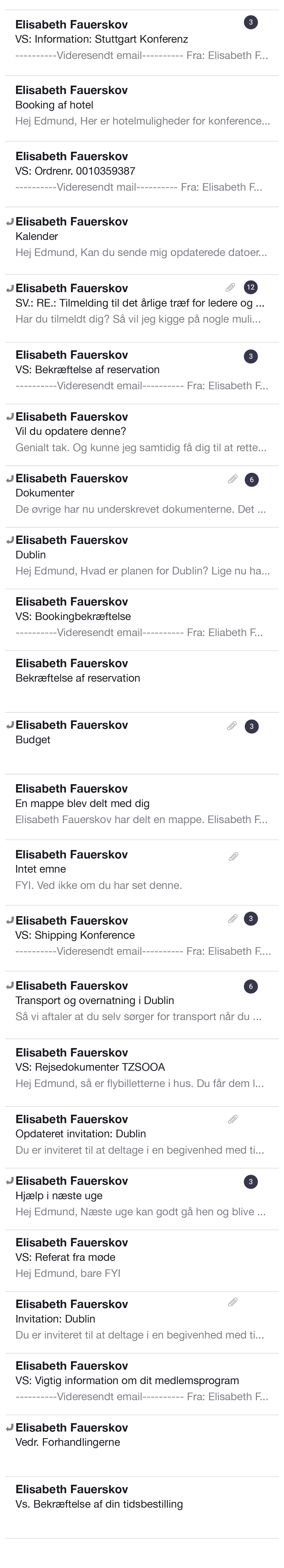
Task: Open the email about dit medlemsprogram
Action: click(122, 1380)
